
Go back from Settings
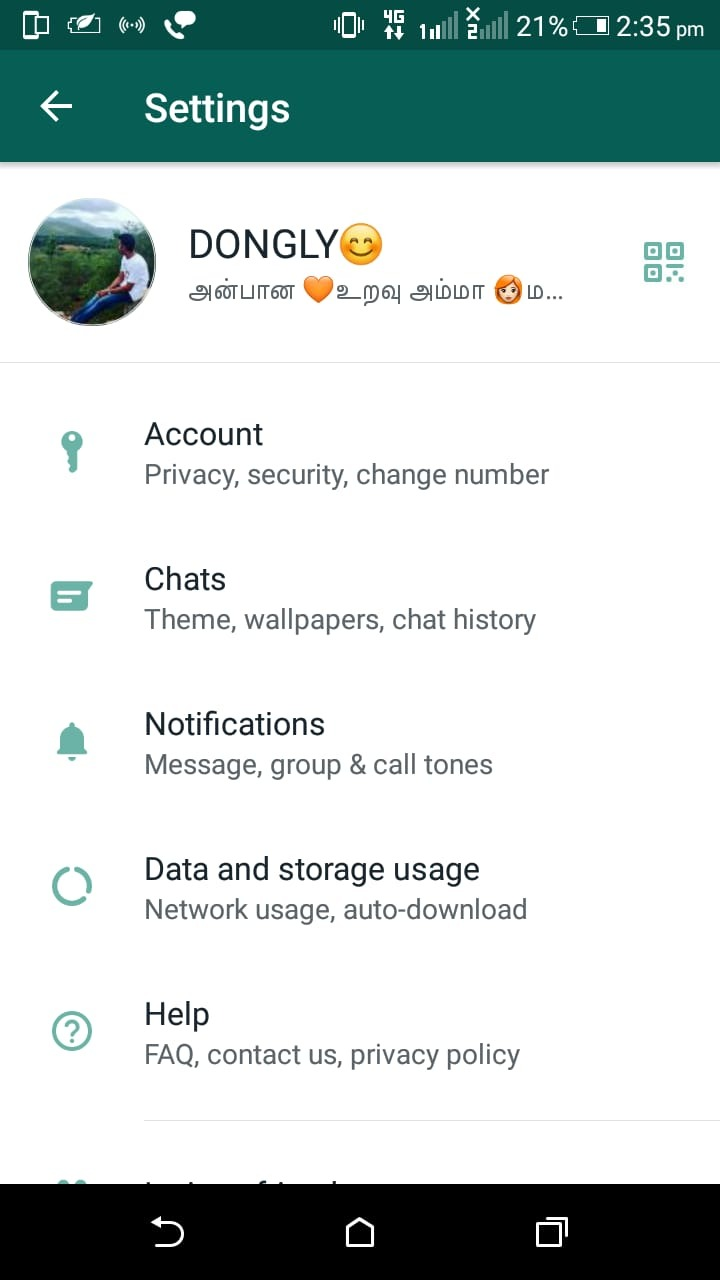pyautogui.click(x=56, y=107)
